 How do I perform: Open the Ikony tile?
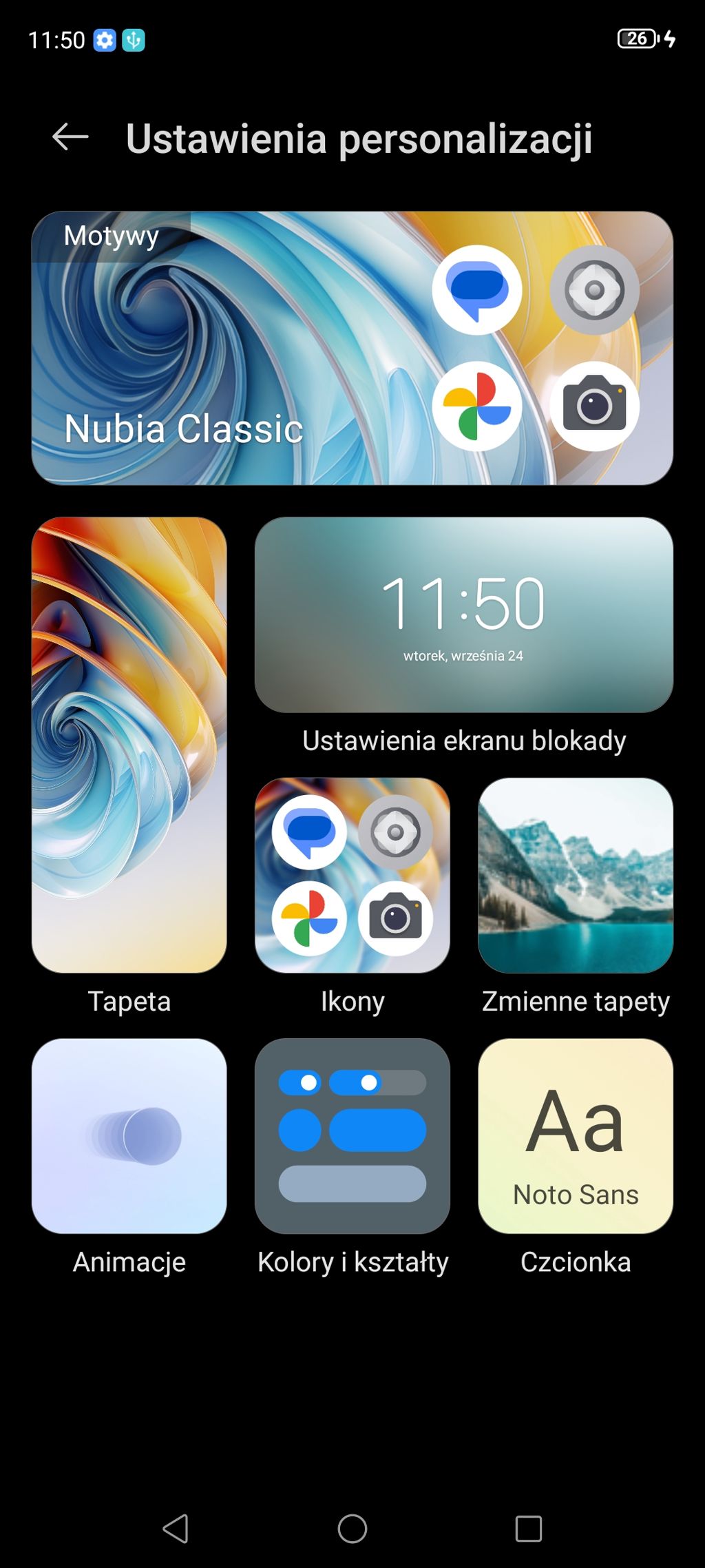click(352, 875)
